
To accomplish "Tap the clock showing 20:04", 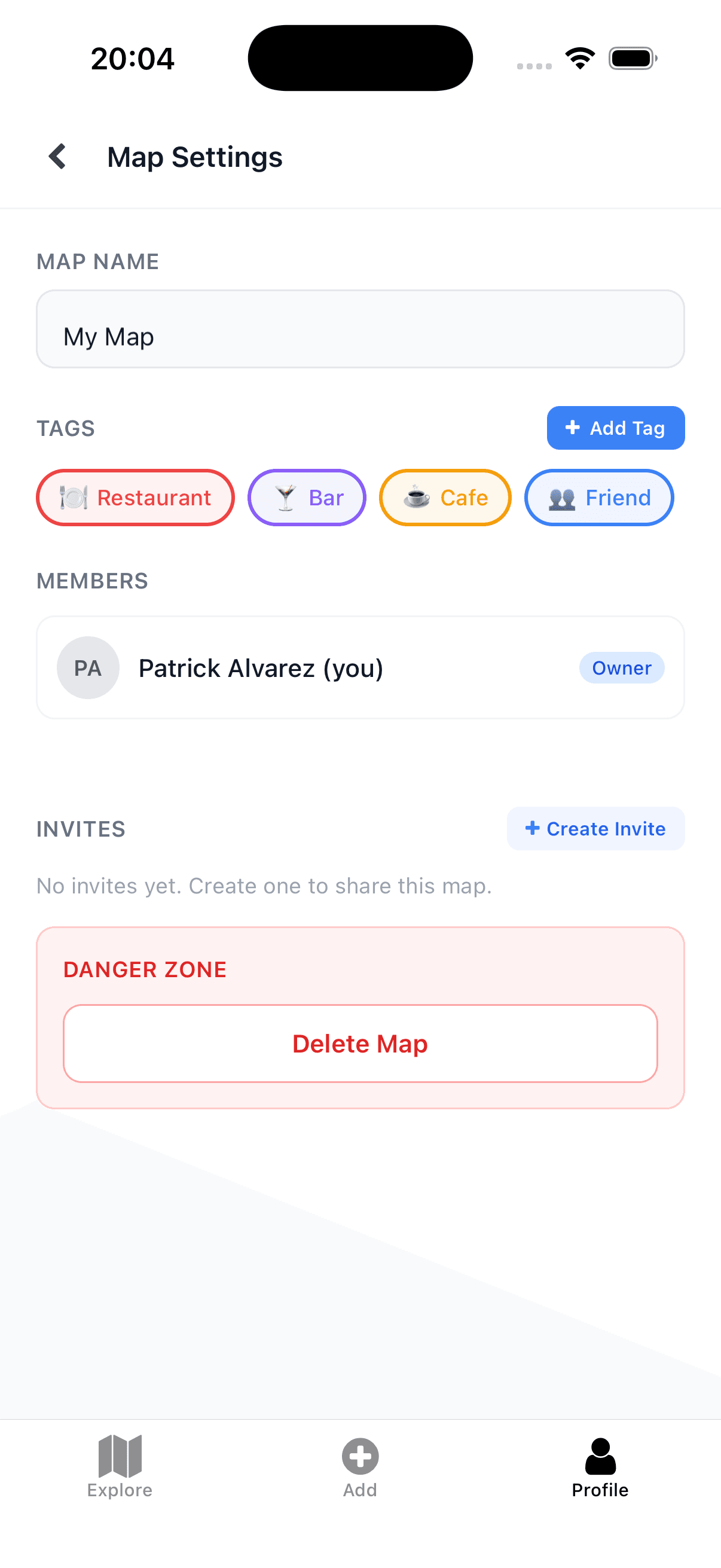I will click(x=133, y=57).
